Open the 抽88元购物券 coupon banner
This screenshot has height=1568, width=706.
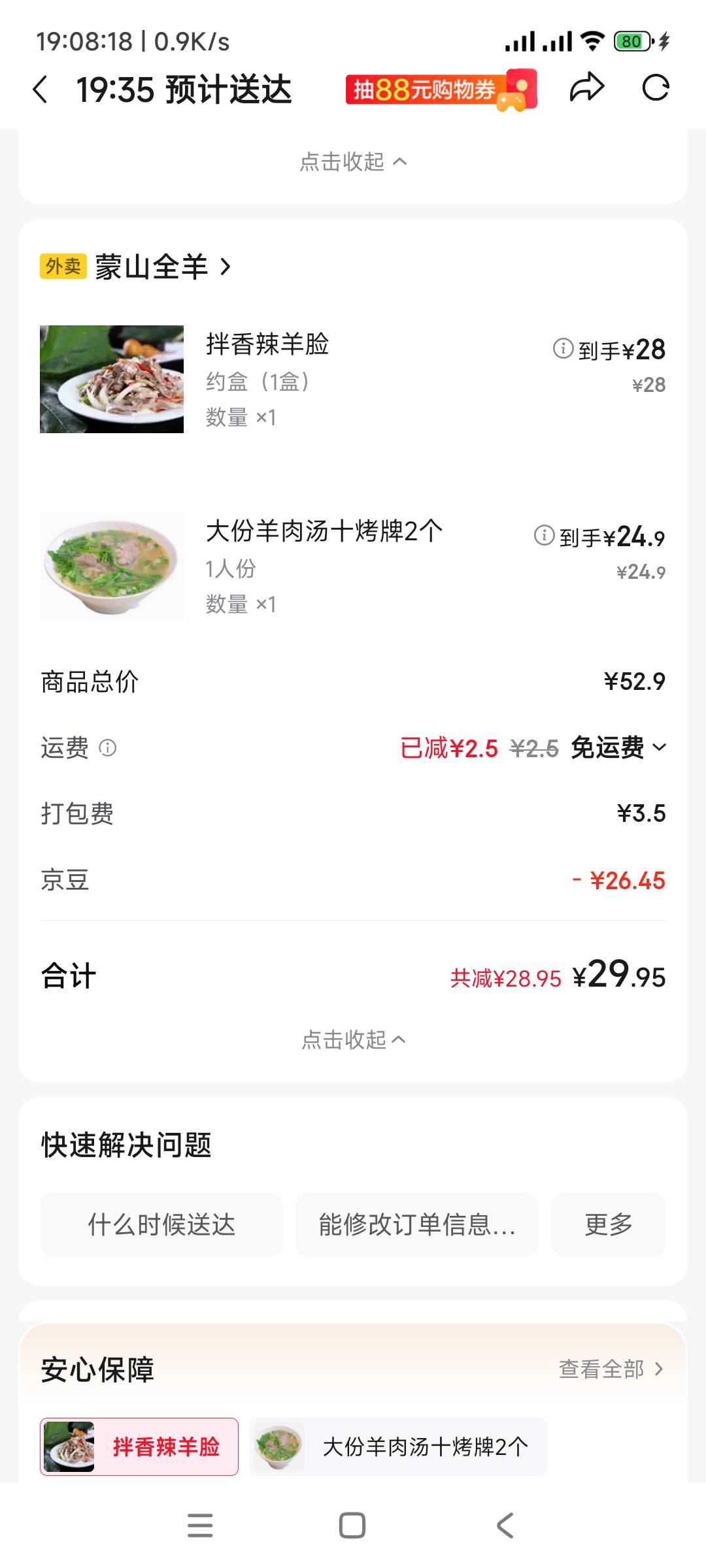tap(441, 90)
